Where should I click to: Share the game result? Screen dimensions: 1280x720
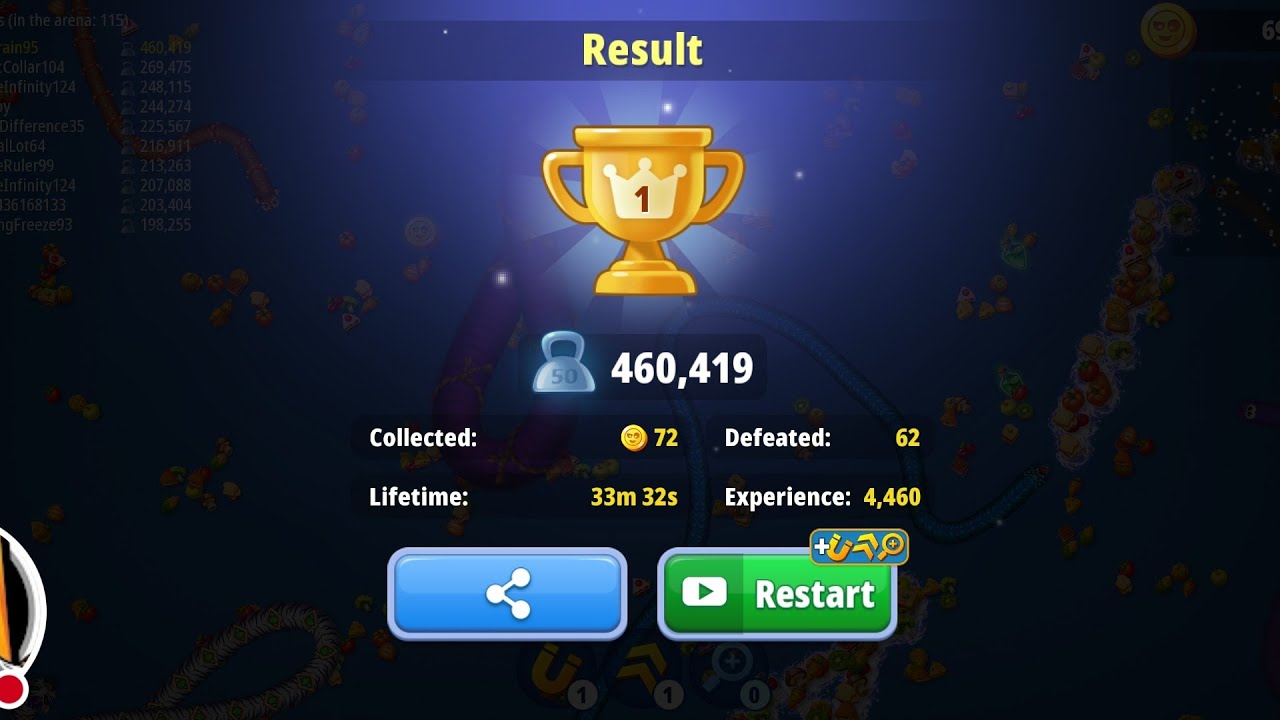pyautogui.click(x=507, y=593)
